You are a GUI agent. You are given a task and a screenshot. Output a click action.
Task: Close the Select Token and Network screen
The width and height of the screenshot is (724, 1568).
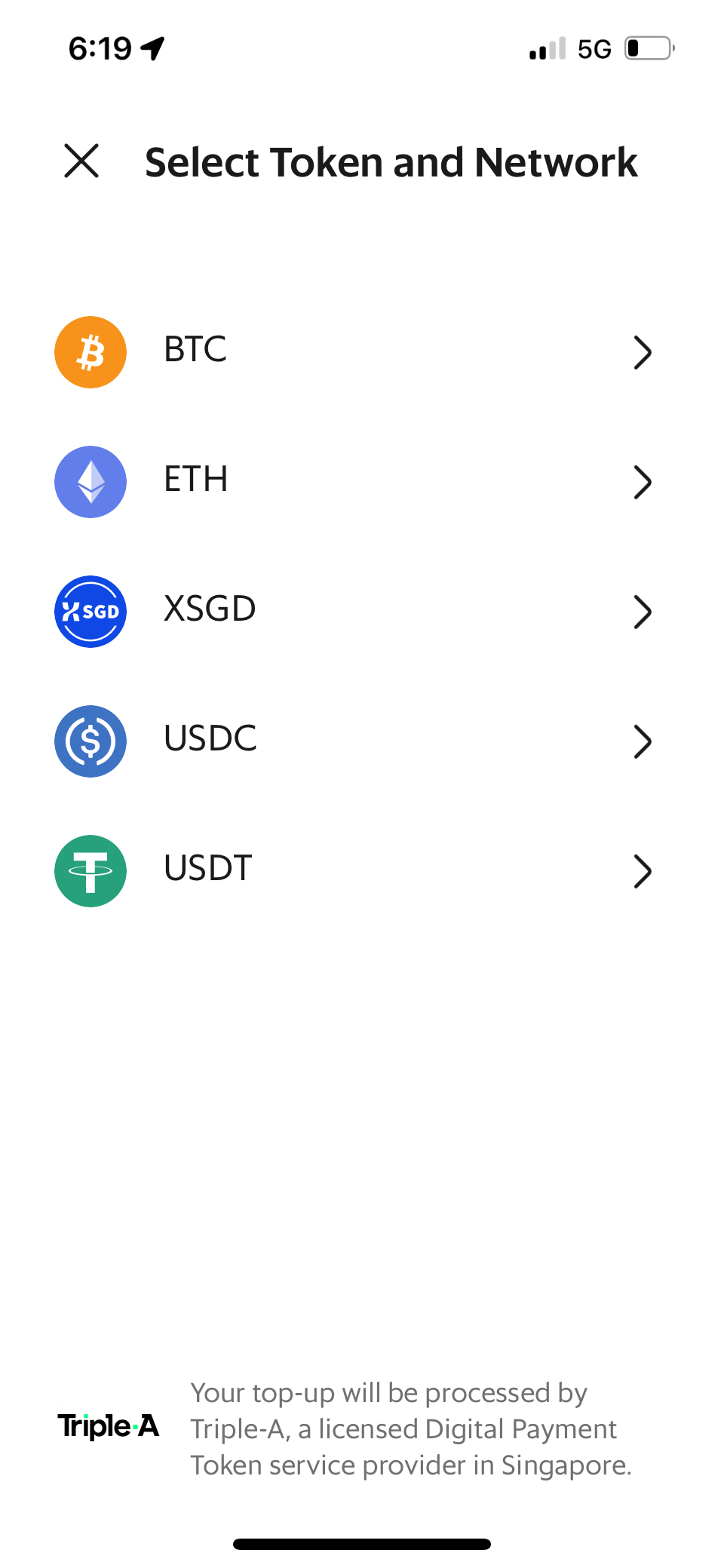tap(81, 161)
